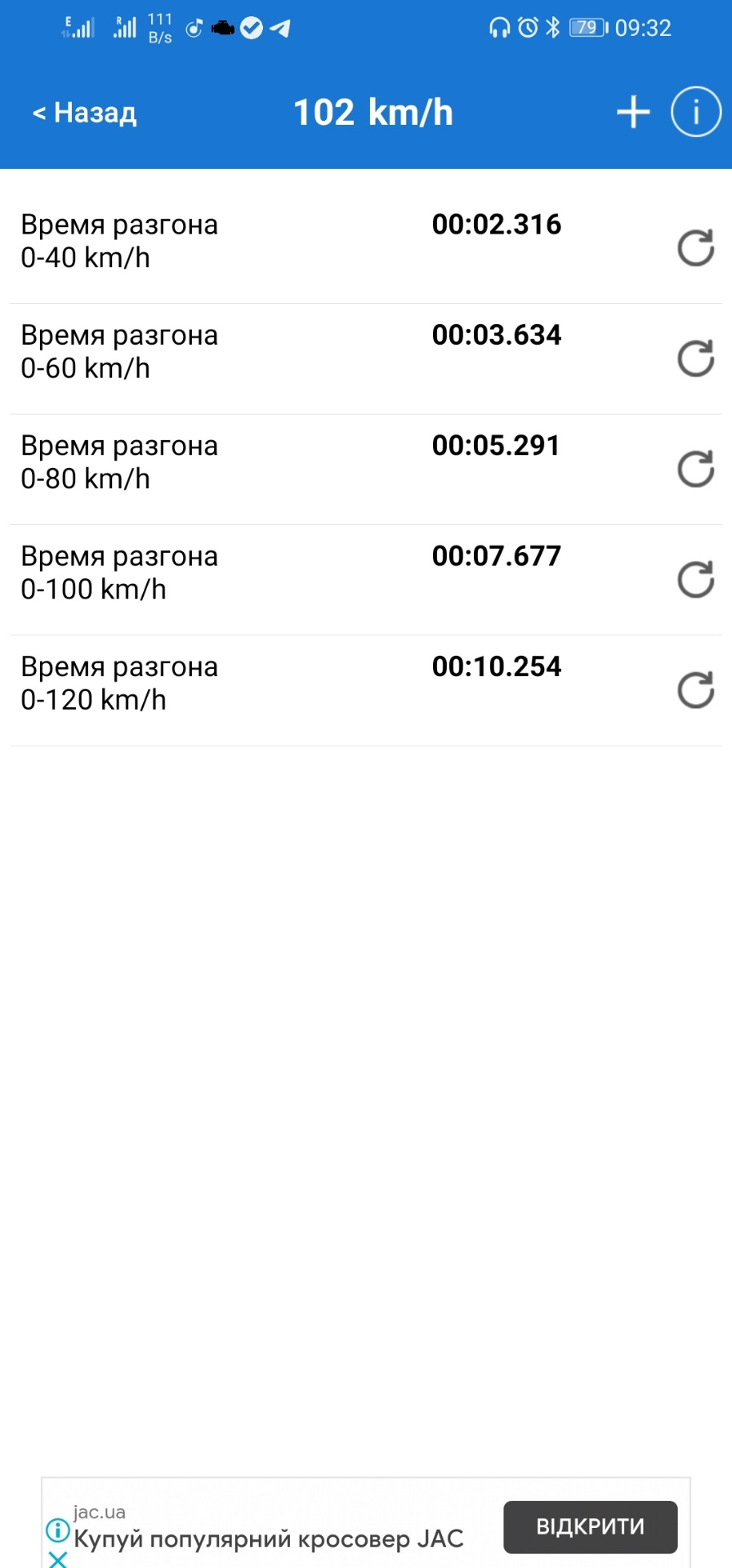Open ad info icon on the banner
The width and height of the screenshot is (732, 1568).
pos(57,1529)
